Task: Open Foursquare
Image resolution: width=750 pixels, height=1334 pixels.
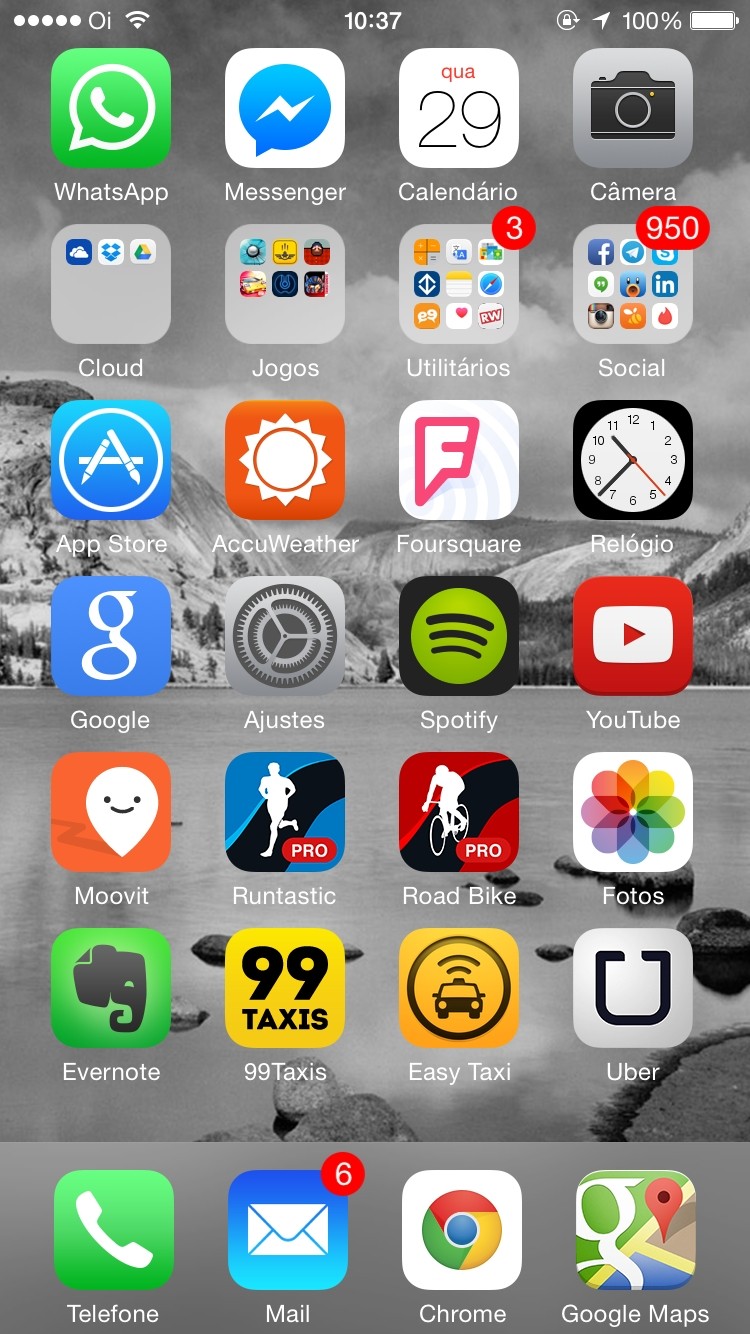Action: coord(459,460)
